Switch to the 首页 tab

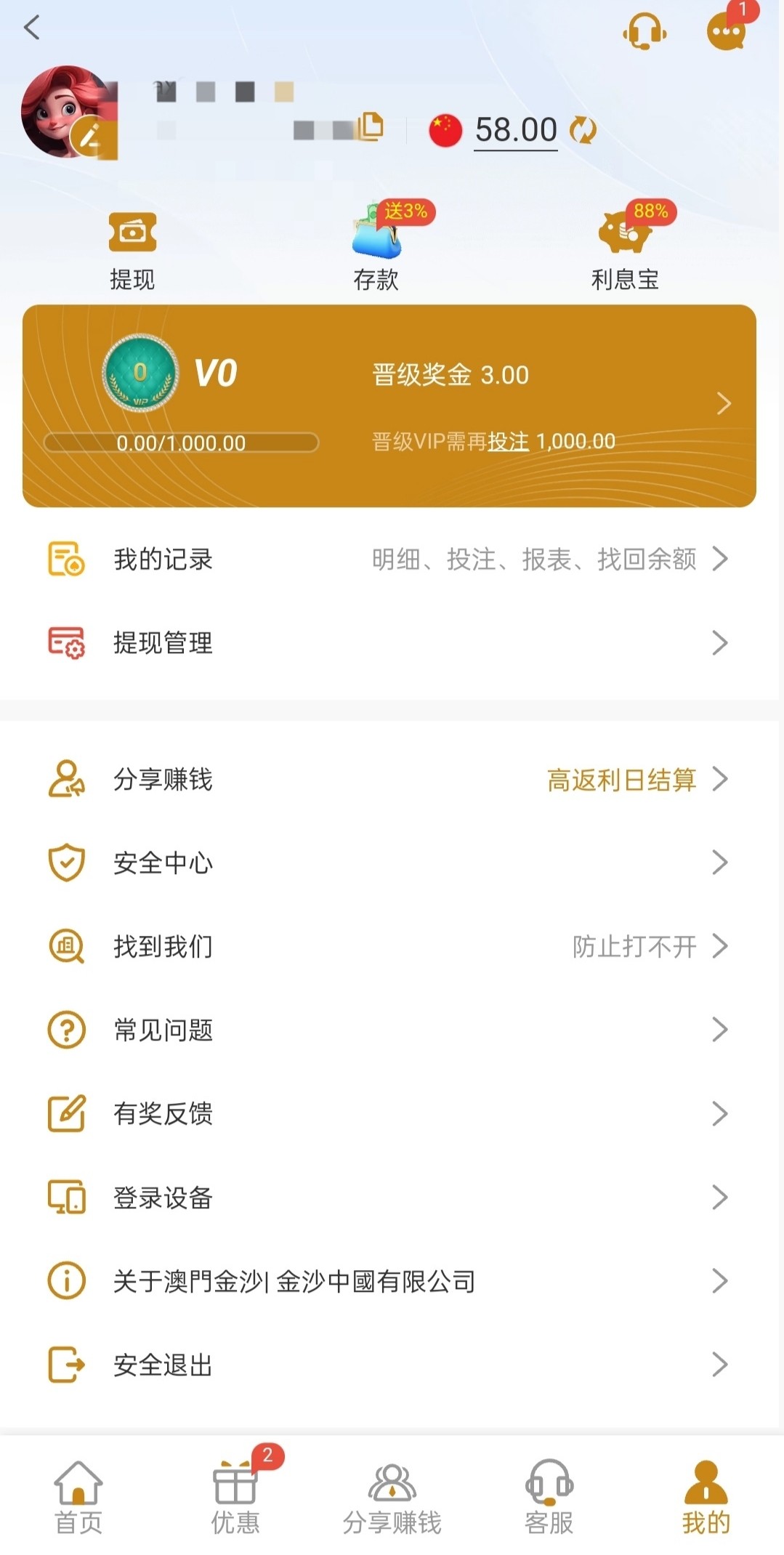point(78,1497)
